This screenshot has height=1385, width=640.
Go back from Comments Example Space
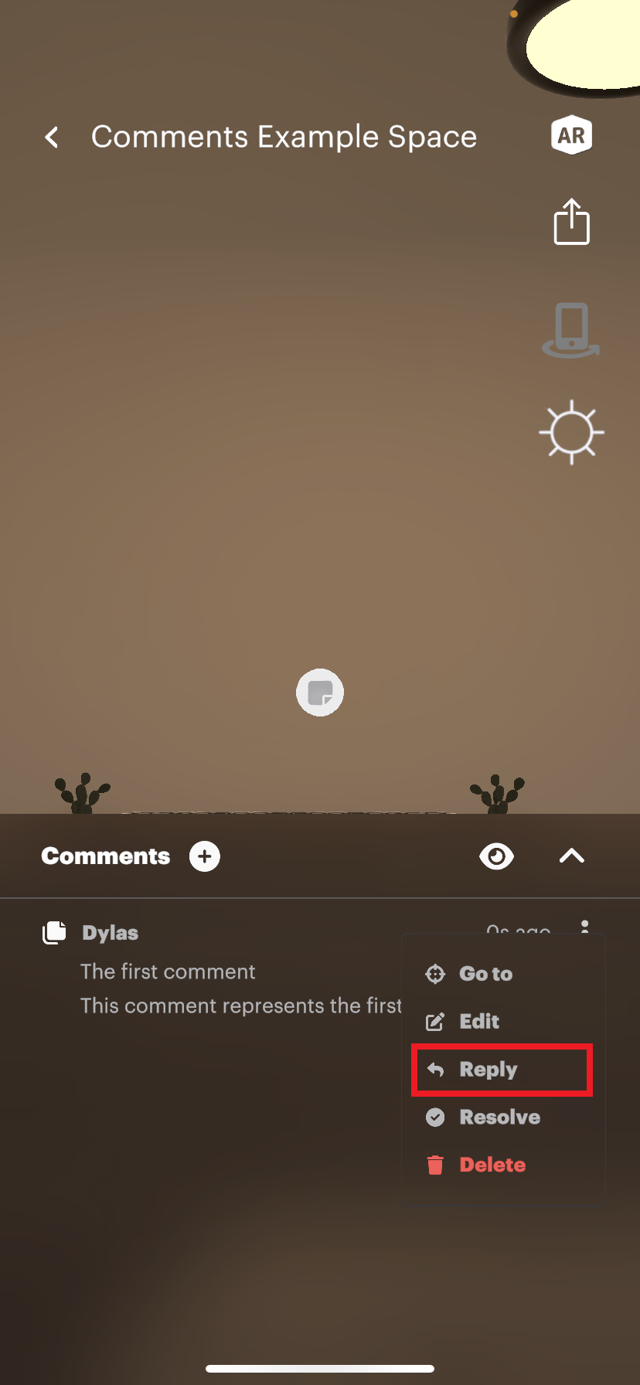(52, 137)
